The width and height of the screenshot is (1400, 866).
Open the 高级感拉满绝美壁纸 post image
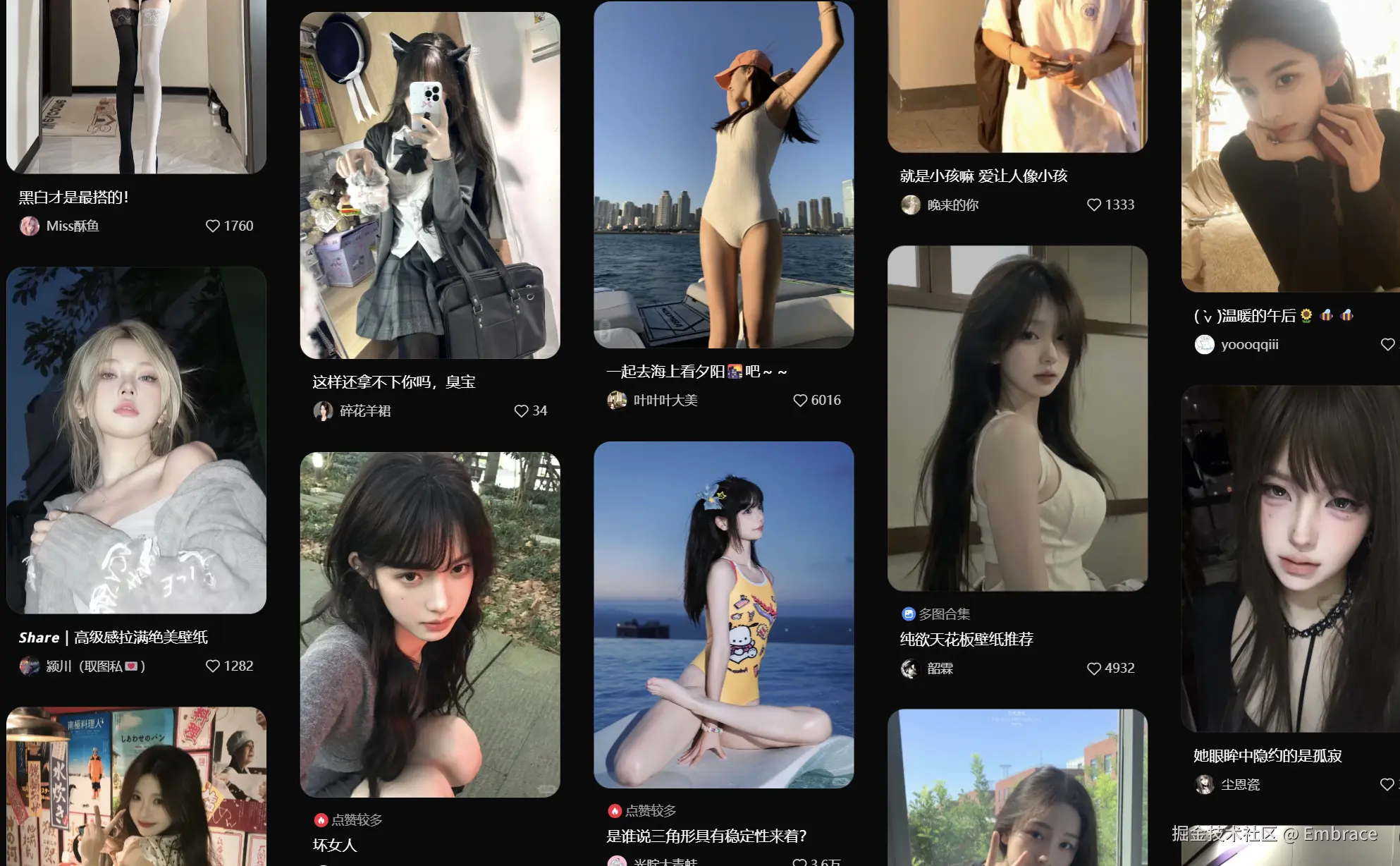click(x=136, y=439)
